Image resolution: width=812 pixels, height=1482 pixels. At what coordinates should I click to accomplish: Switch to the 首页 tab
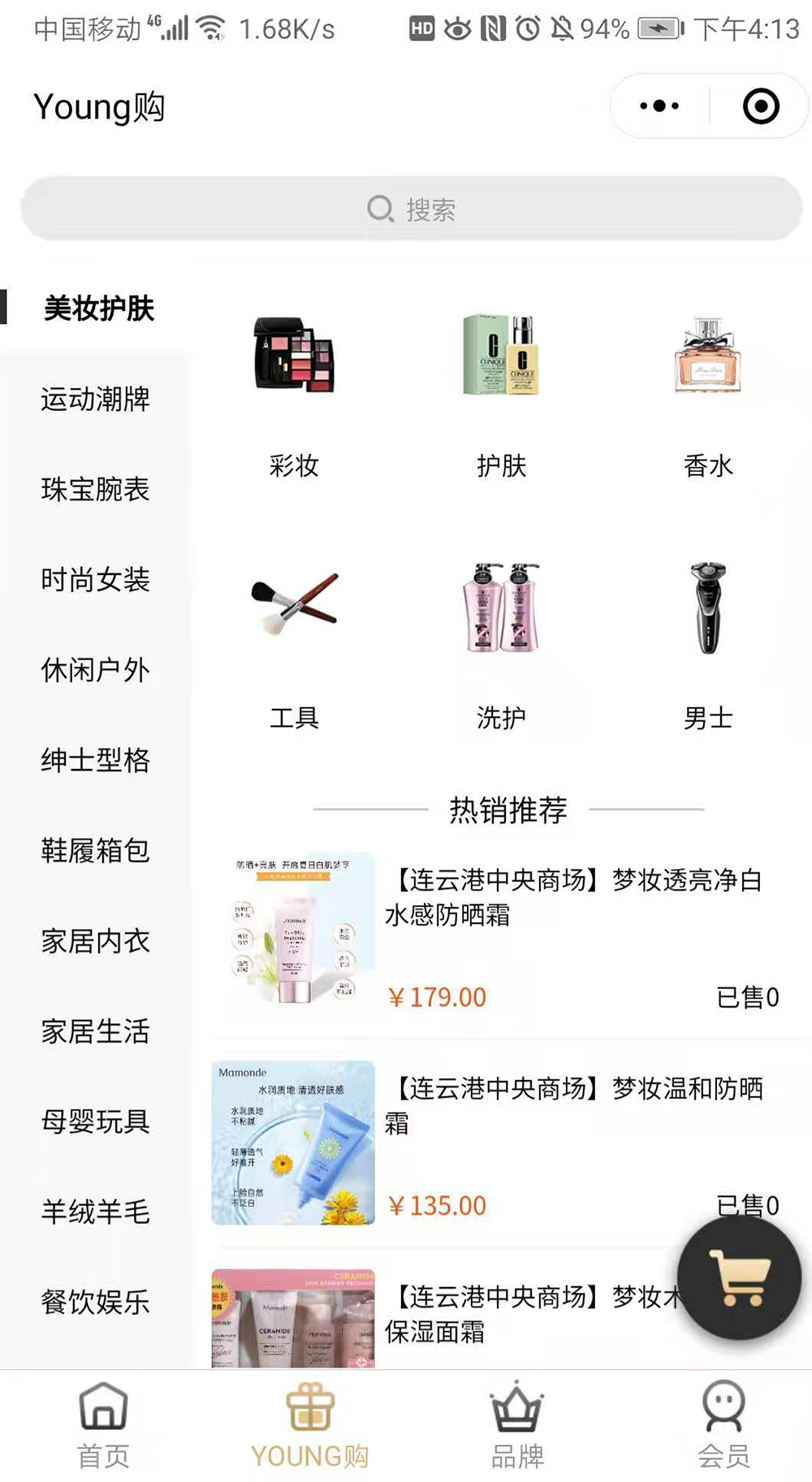click(x=103, y=1426)
